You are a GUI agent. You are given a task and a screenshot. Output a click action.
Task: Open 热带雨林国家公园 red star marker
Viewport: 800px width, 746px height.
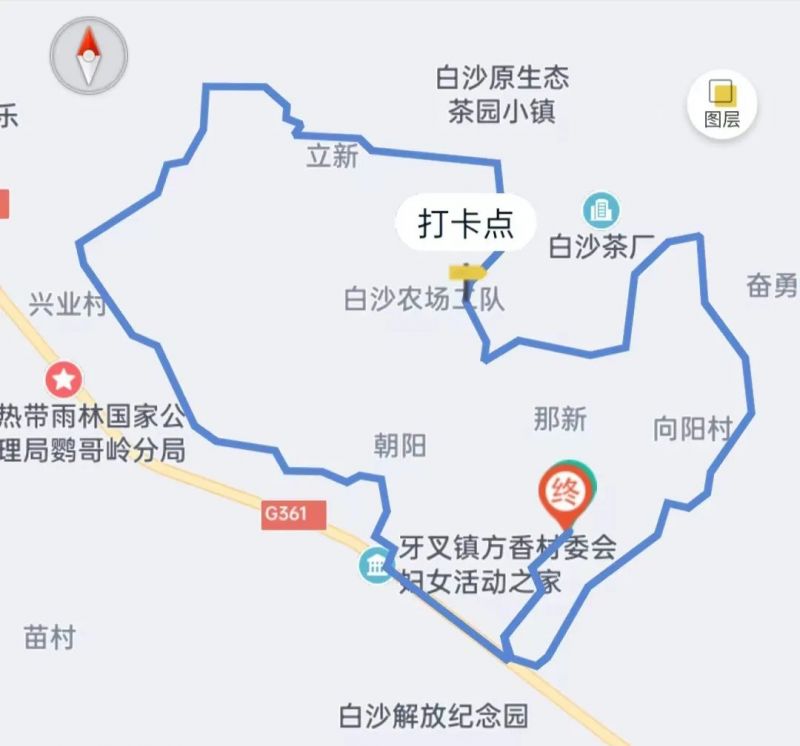coord(64,379)
